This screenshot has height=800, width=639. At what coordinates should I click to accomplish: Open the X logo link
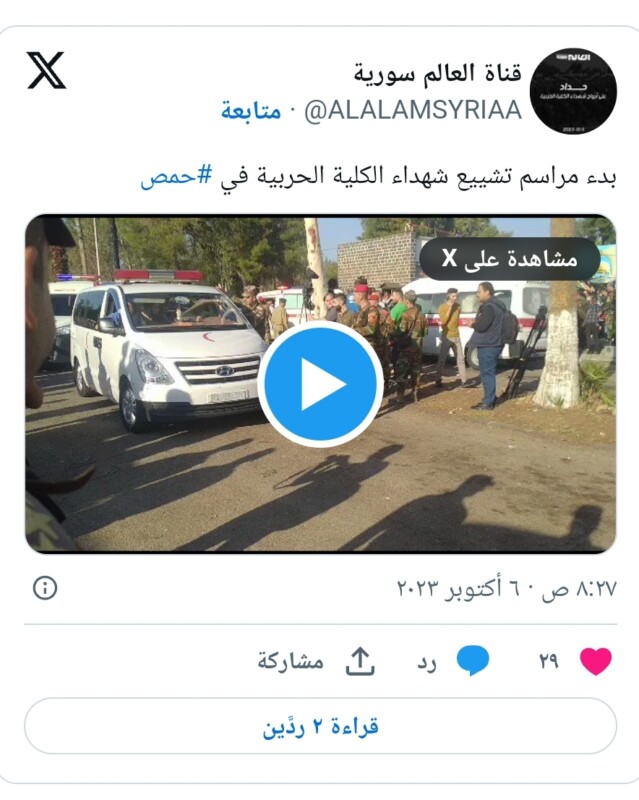click(46, 71)
